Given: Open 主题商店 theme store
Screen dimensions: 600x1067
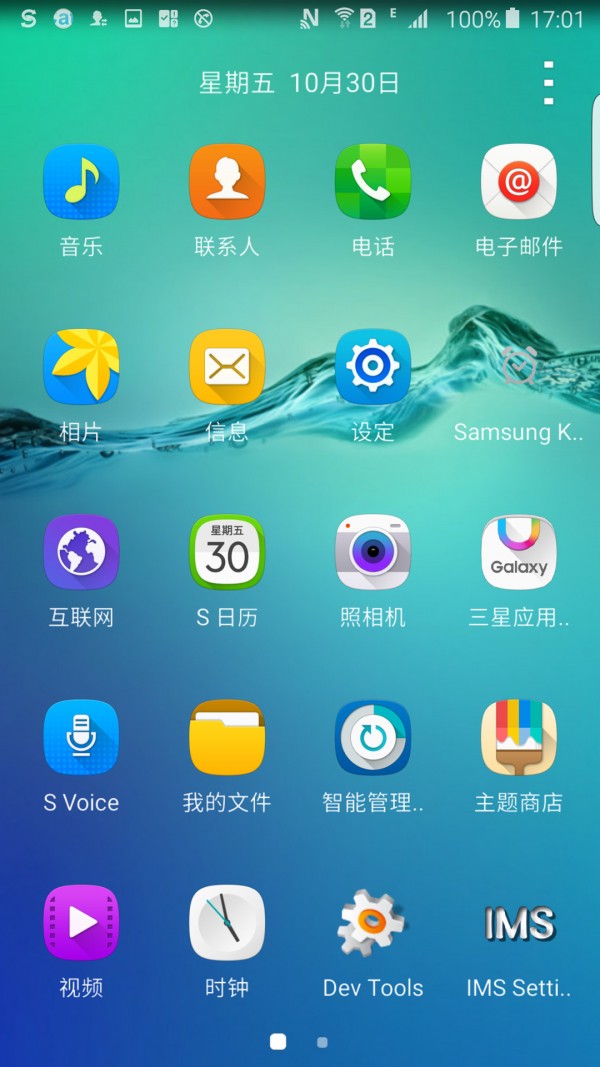Looking at the screenshot, I should [x=518, y=737].
